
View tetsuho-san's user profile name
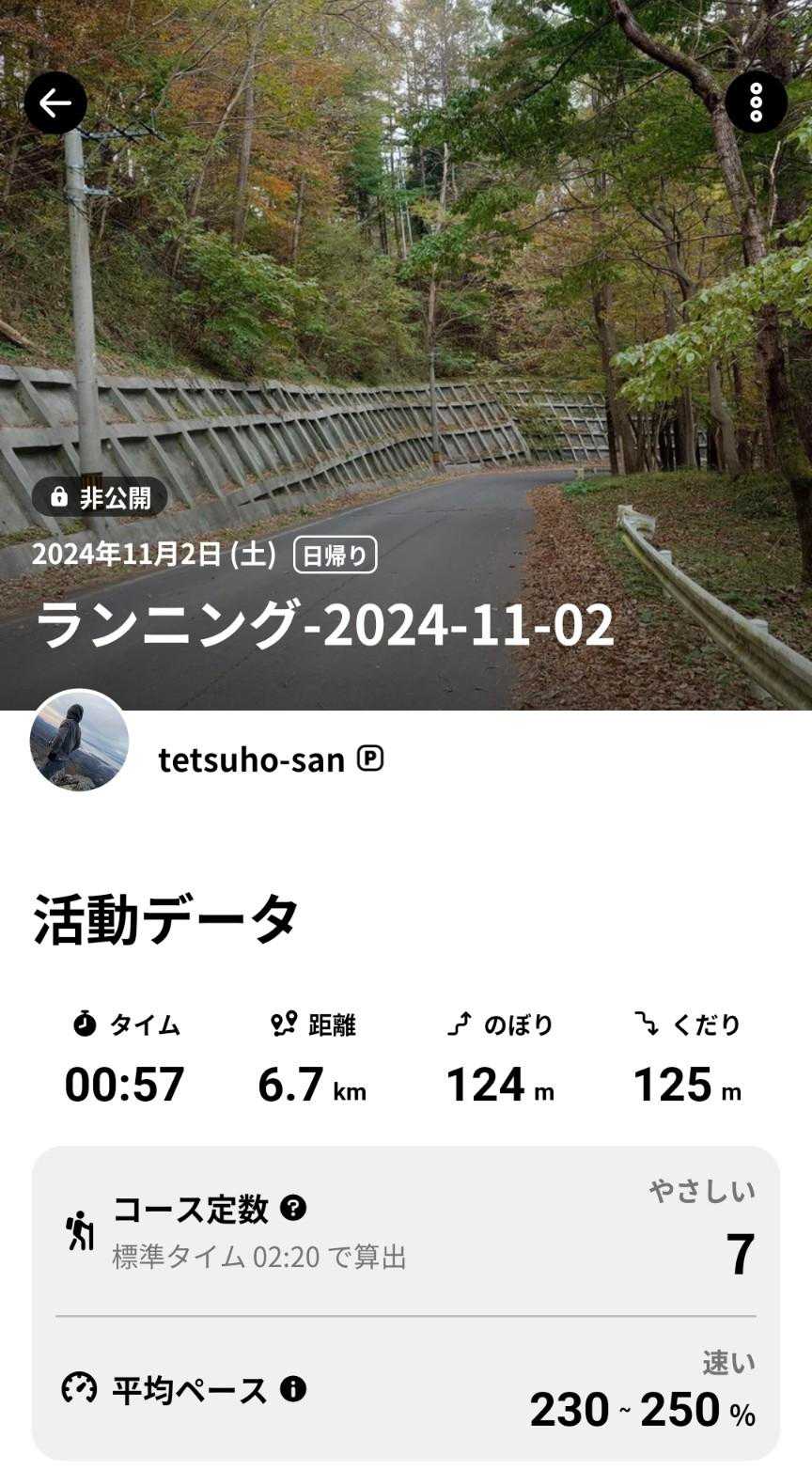251,759
